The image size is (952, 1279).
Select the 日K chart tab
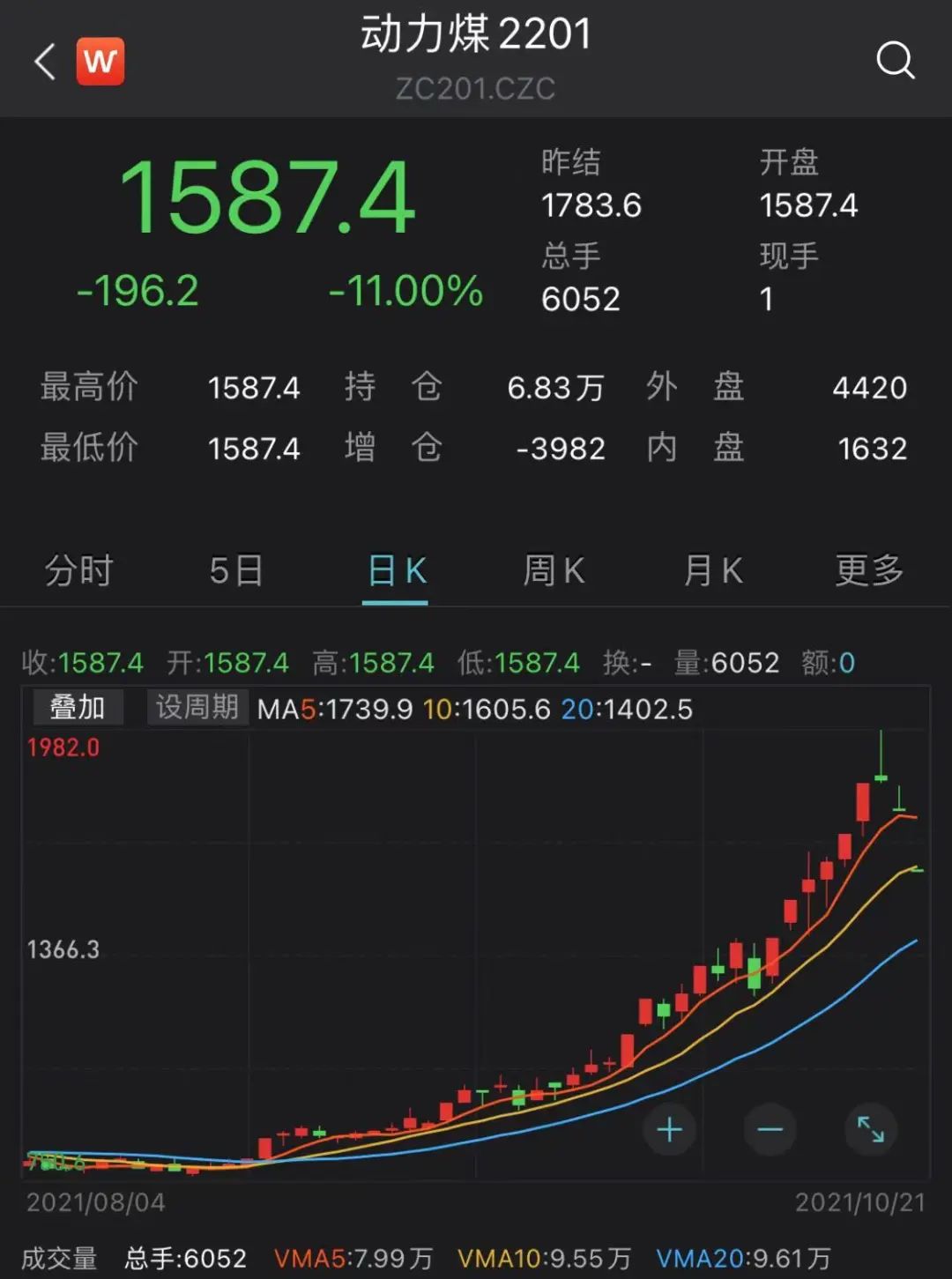[396, 571]
